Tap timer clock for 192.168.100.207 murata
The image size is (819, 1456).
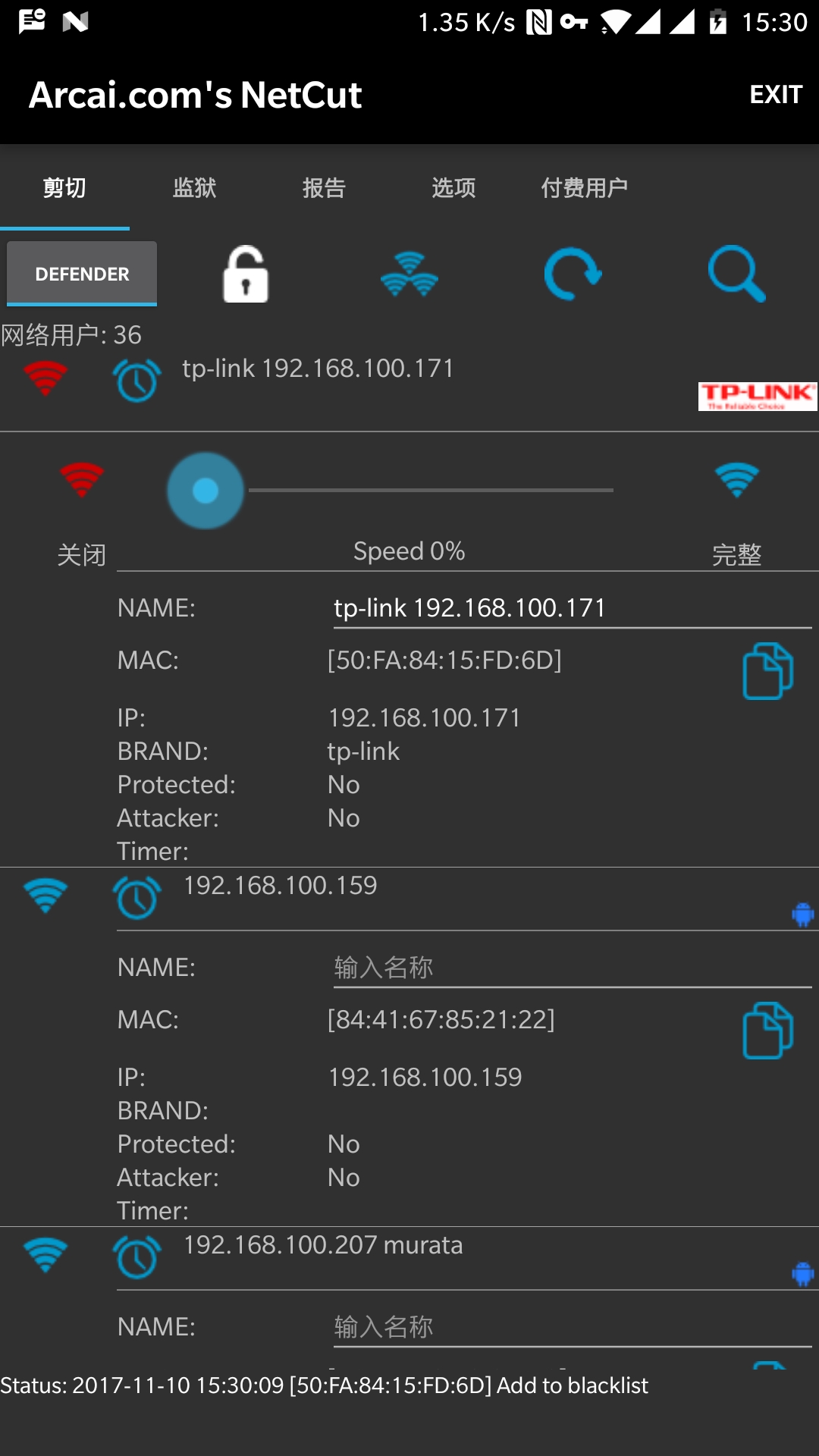click(x=137, y=1257)
